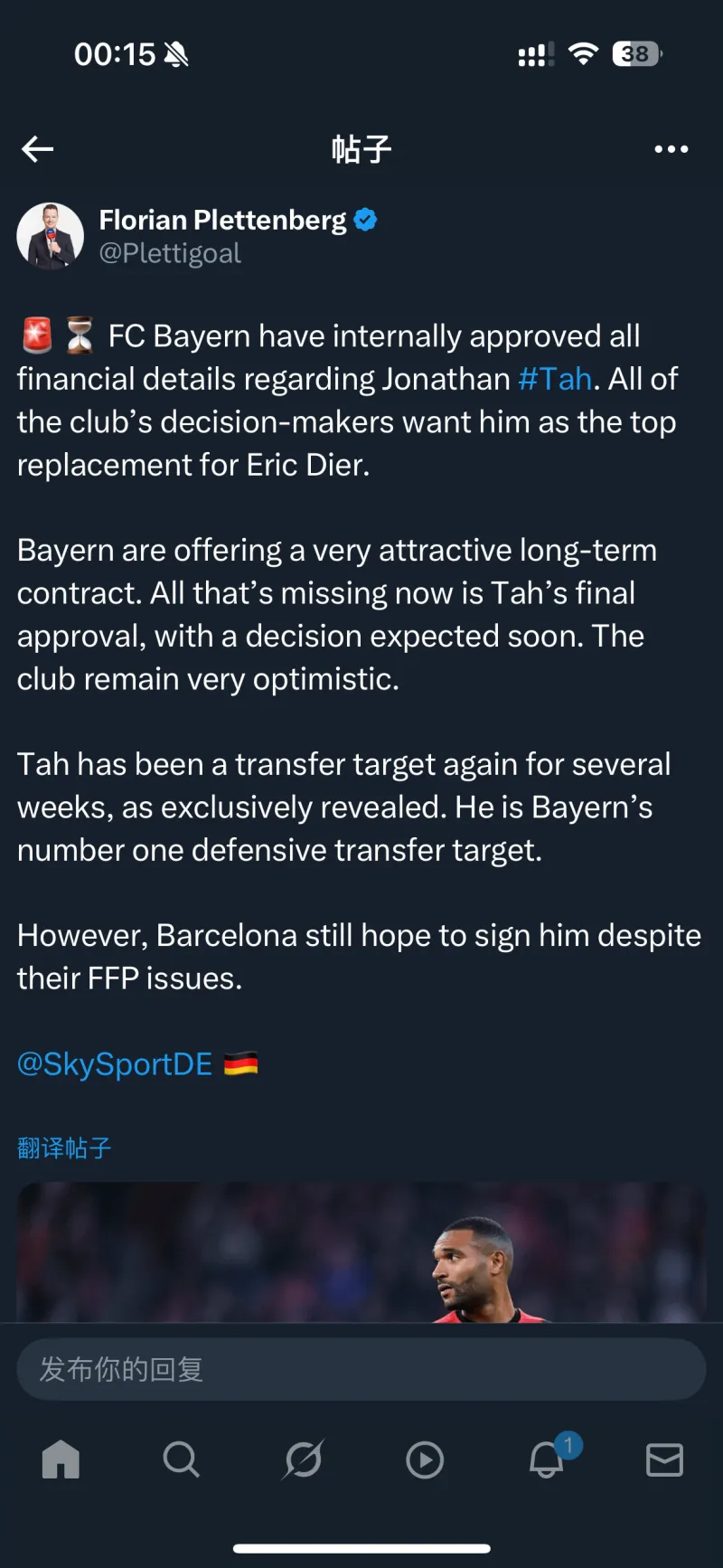Open the video play tab
This screenshot has width=723, height=1568.
click(x=424, y=1459)
